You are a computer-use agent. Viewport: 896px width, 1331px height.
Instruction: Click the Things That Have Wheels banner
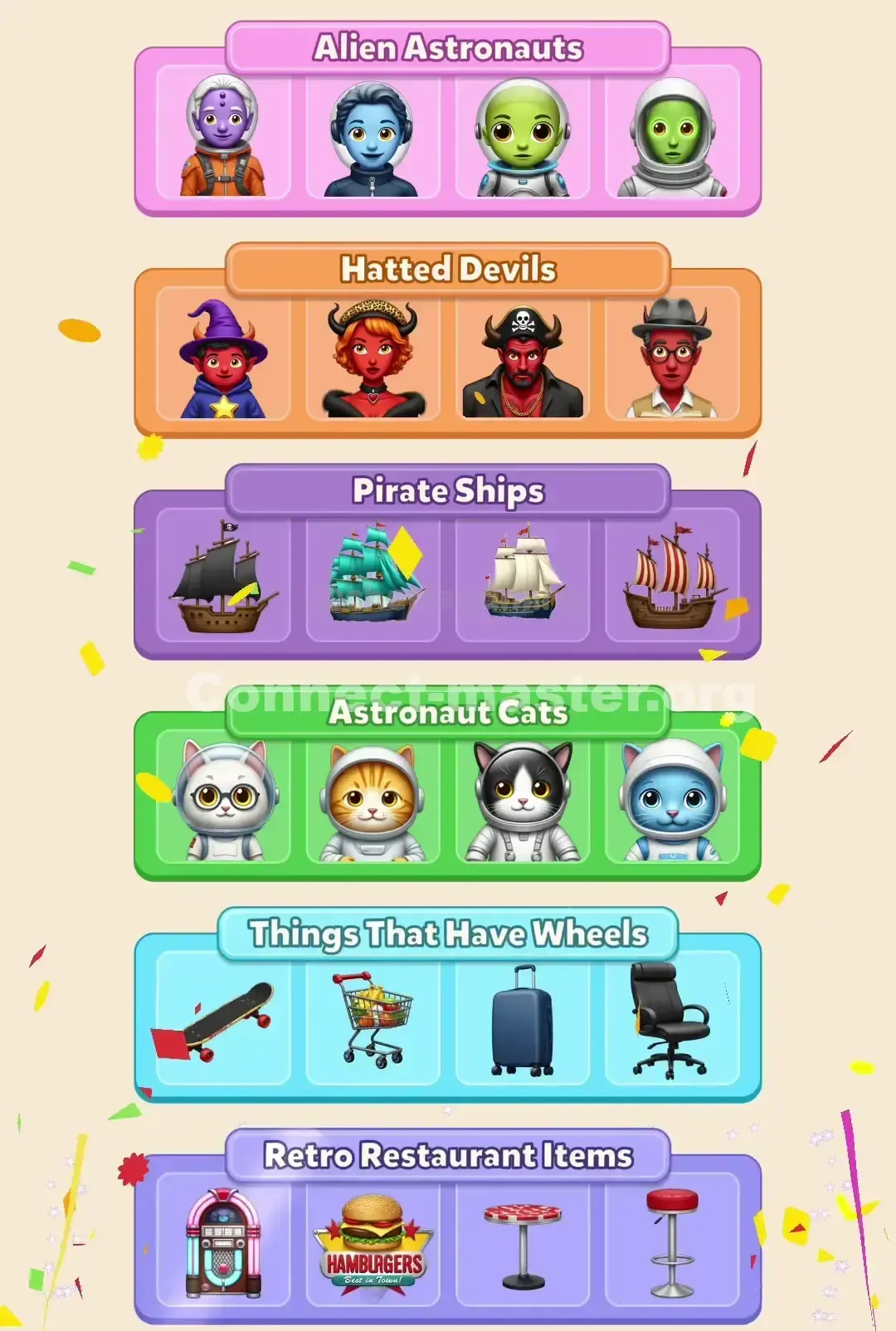[448, 934]
